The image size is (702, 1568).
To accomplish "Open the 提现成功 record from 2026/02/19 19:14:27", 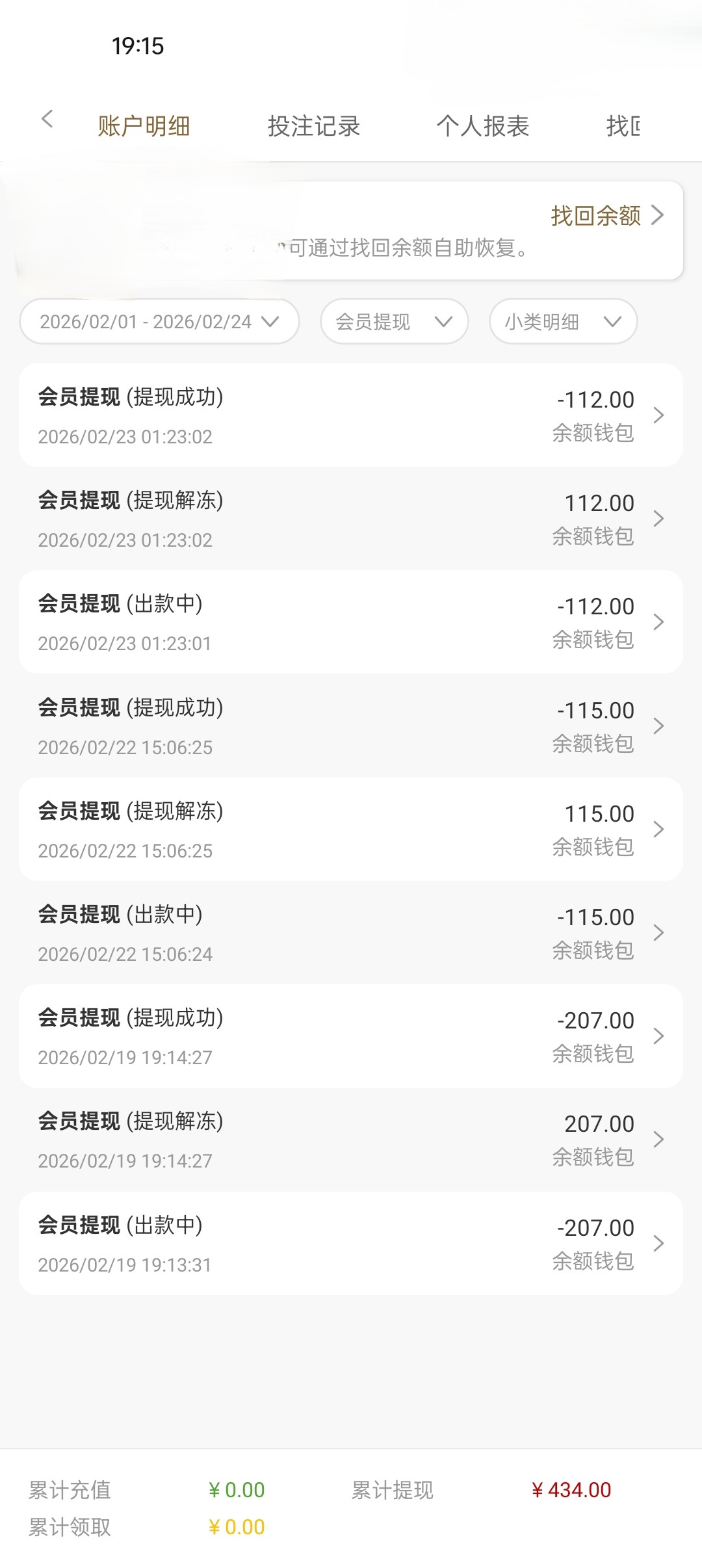I will click(x=351, y=1036).
